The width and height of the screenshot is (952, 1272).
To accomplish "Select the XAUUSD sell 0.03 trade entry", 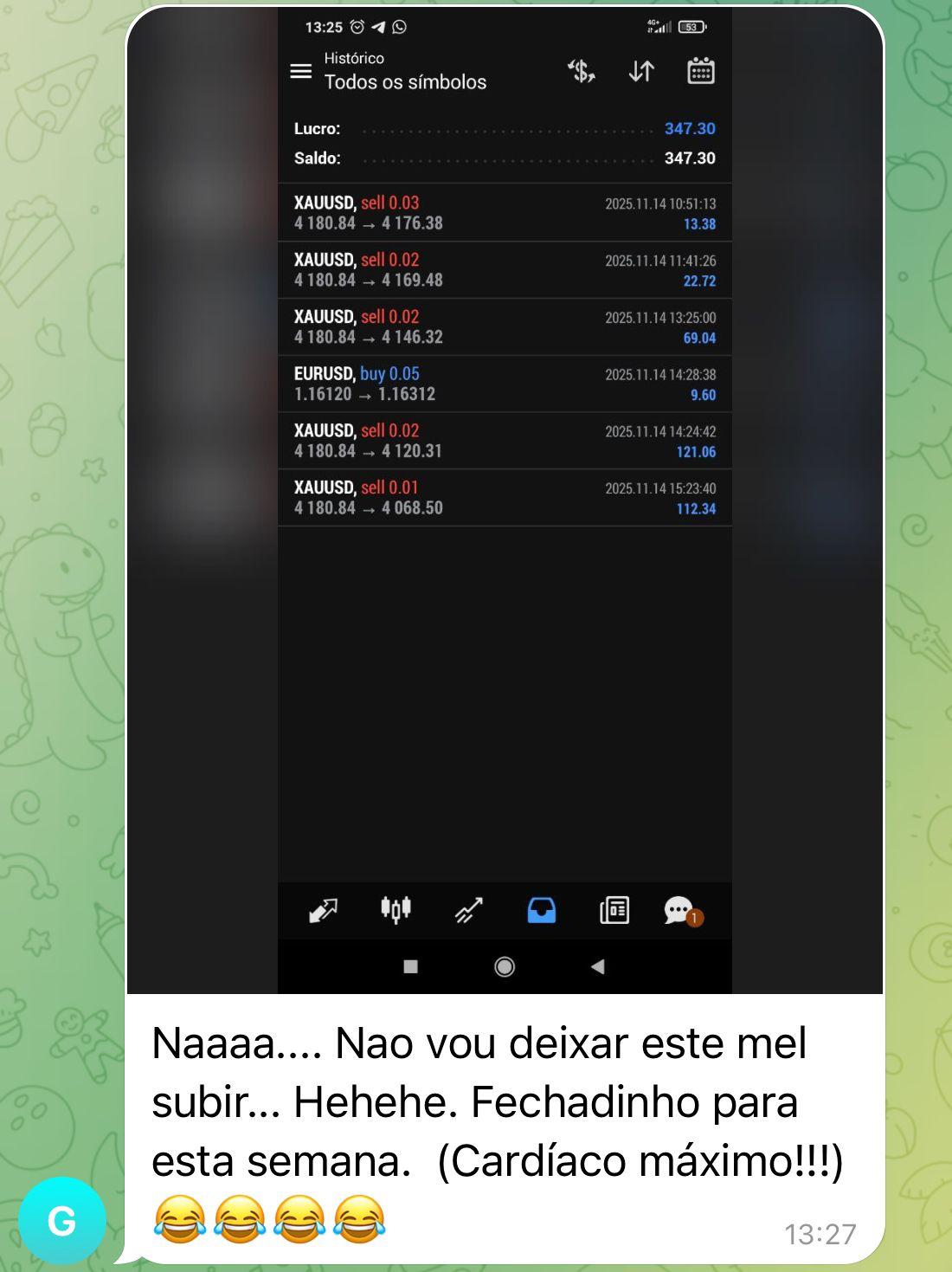I will (x=505, y=212).
